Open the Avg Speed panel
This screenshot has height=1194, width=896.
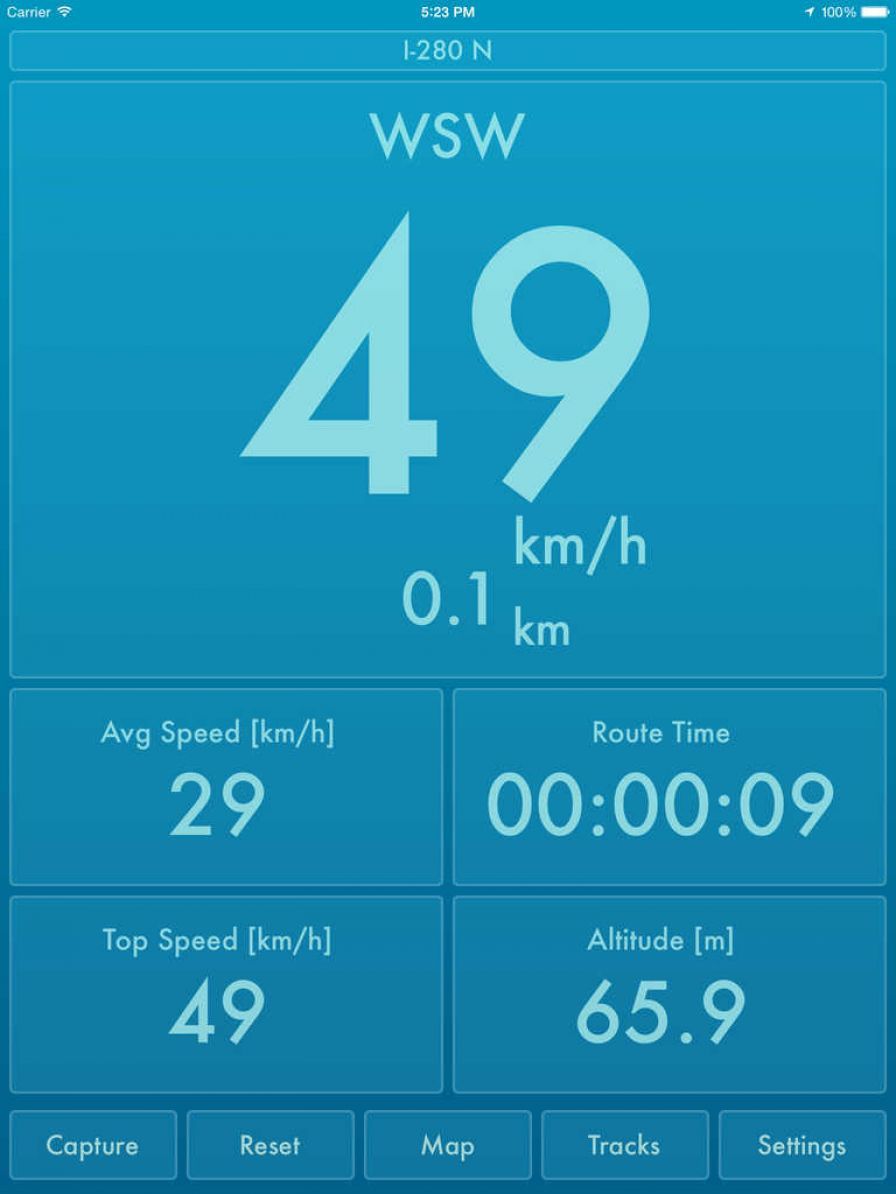[225, 786]
